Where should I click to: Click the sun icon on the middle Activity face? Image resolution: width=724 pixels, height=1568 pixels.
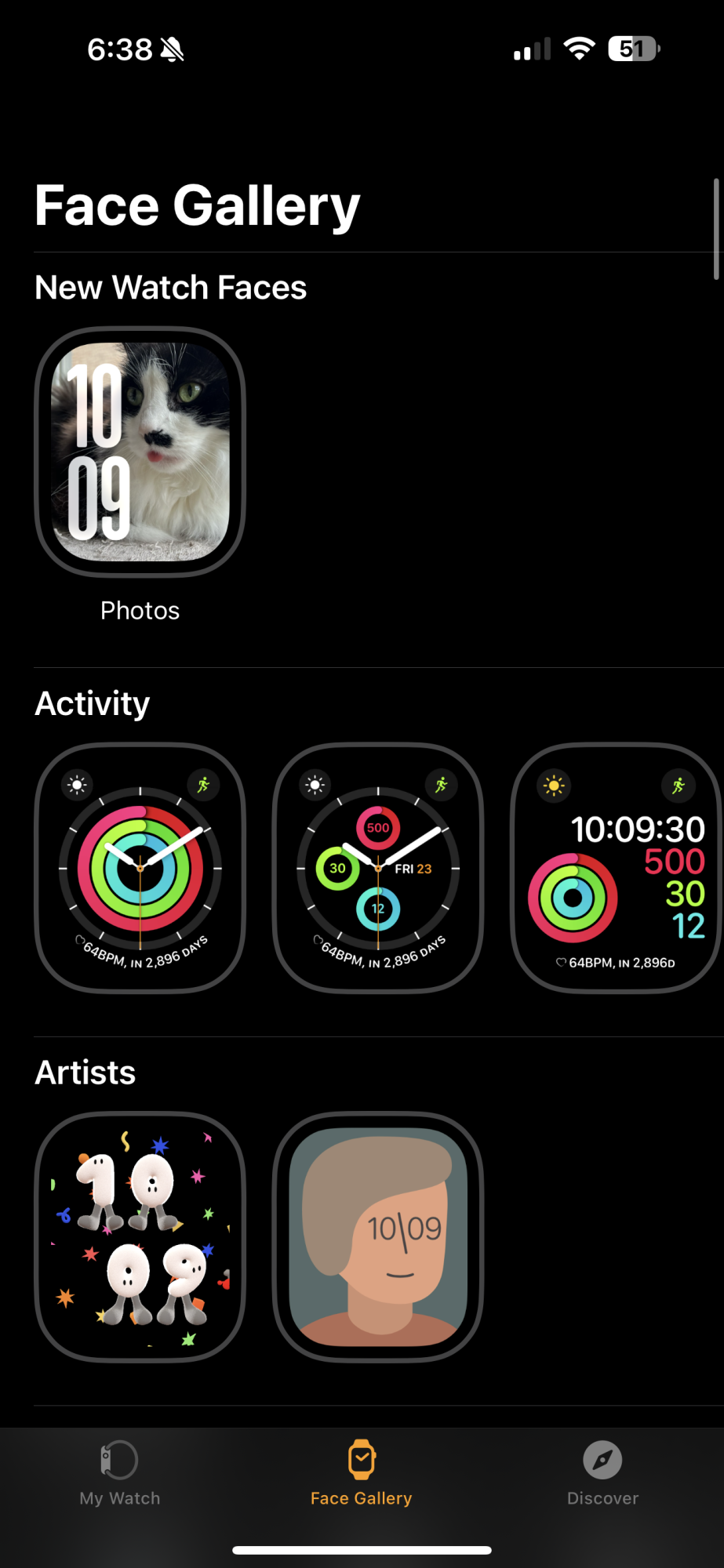315,785
